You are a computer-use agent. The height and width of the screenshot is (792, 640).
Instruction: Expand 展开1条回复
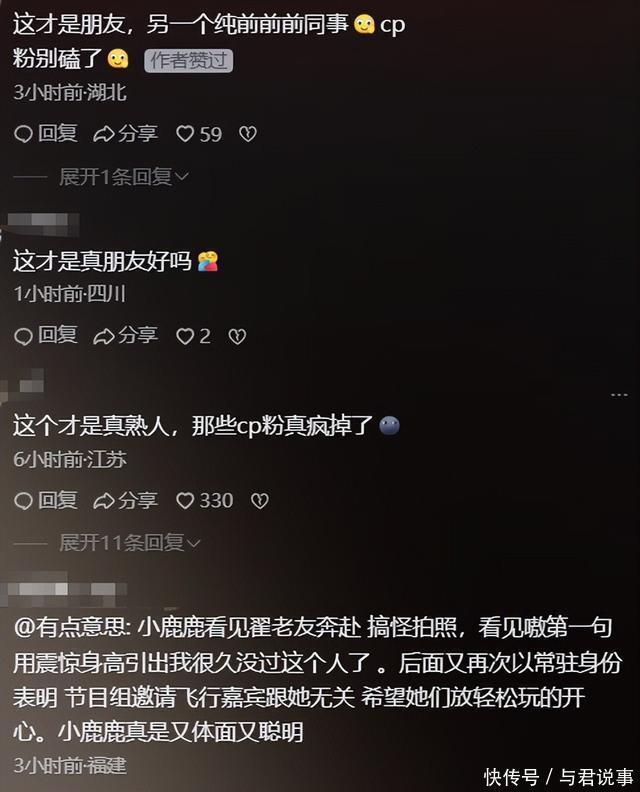tap(124, 177)
